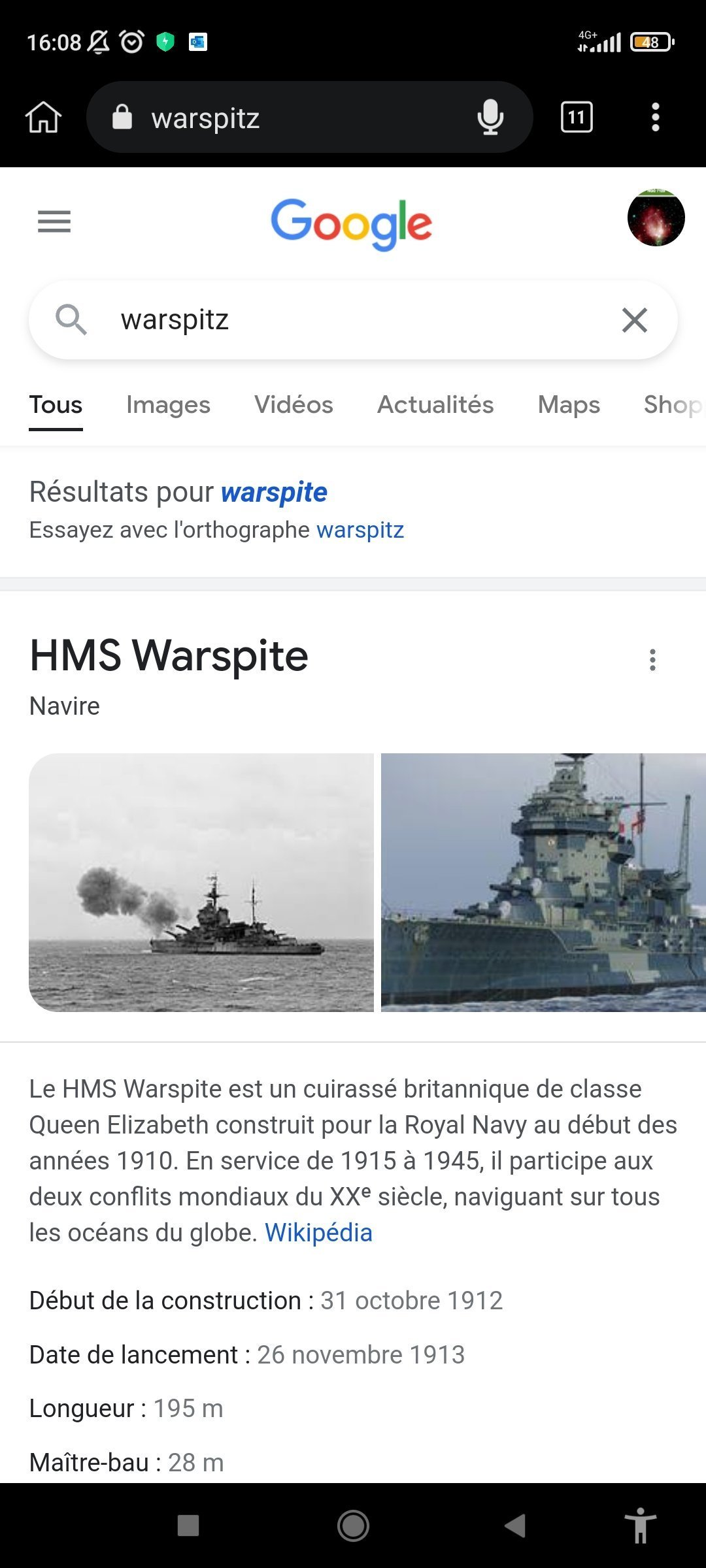View the colour camouflage battleship image
706x1568 pixels.
pos(543,882)
